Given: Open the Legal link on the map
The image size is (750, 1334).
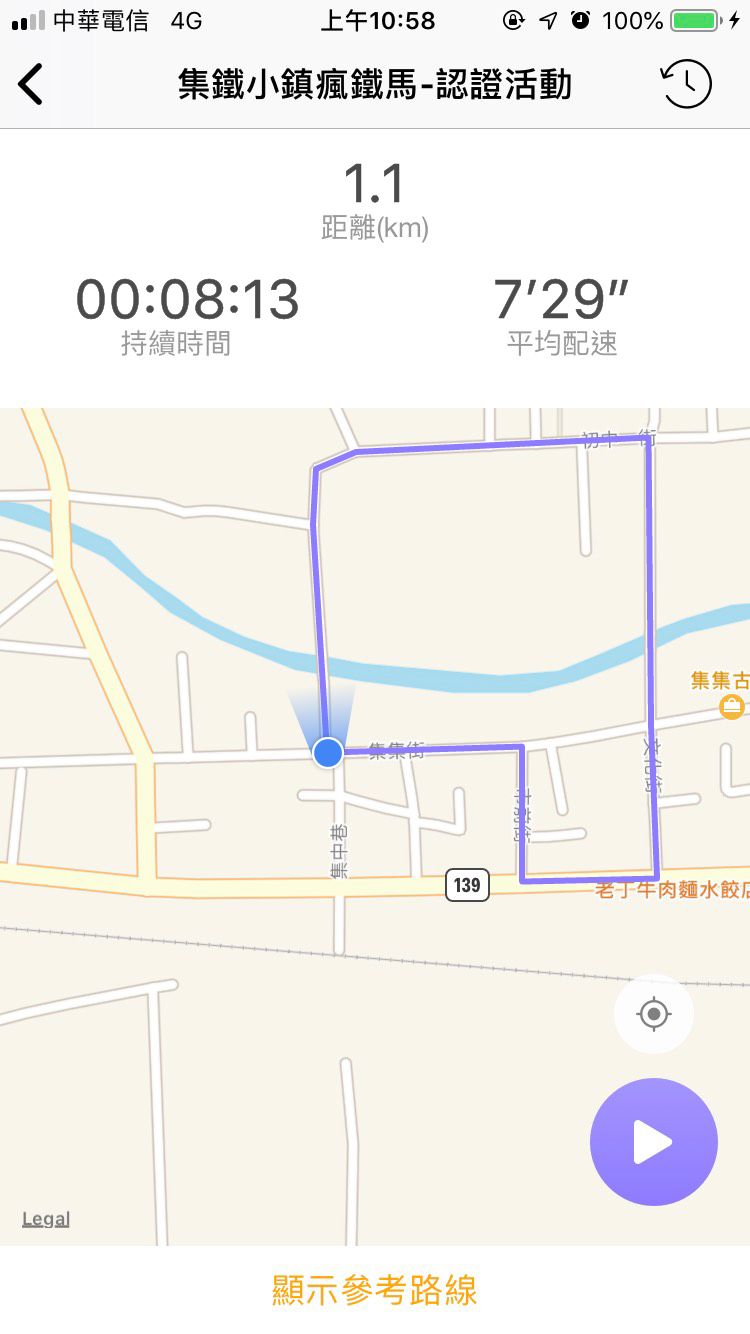Looking at the screenshot, I should pos(46,1218).
